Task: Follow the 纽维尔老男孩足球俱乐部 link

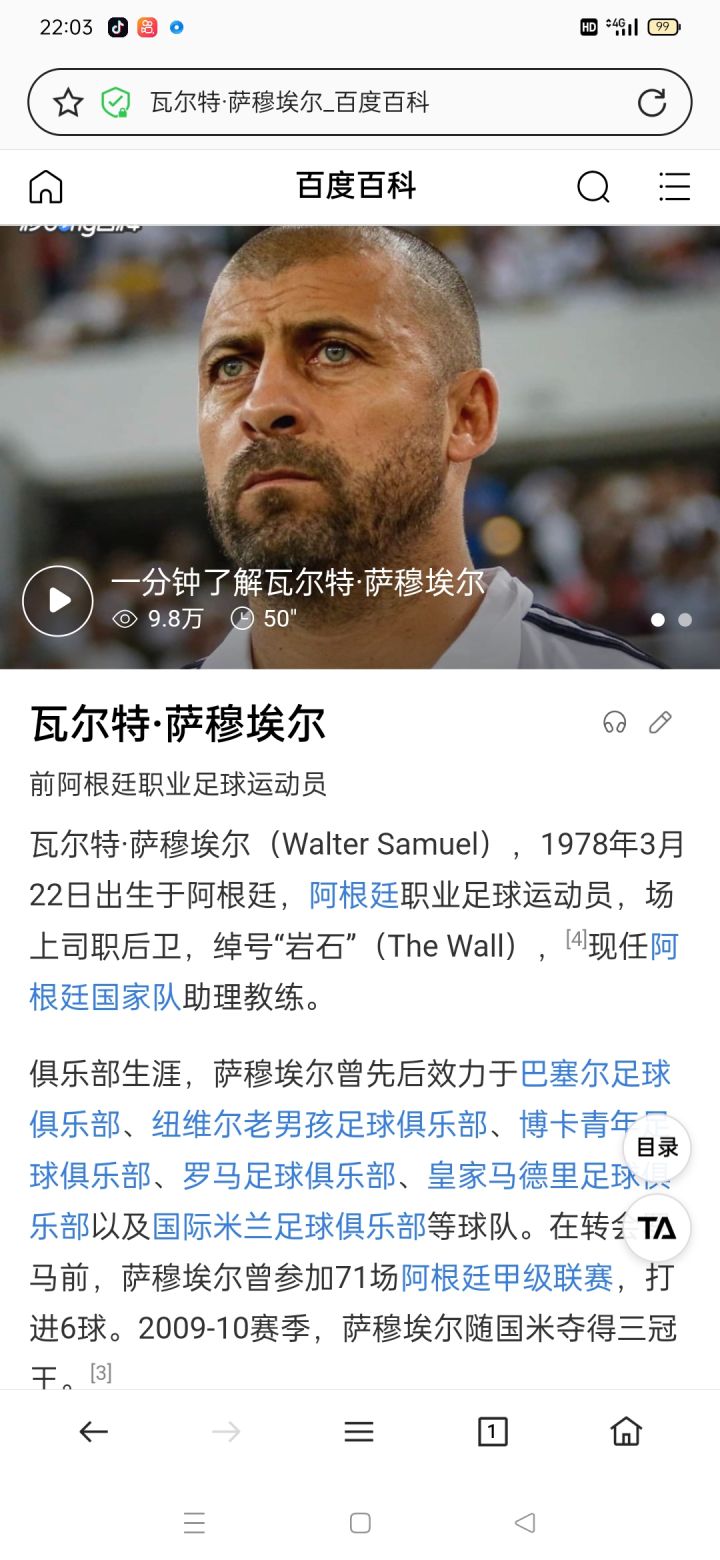Action: tap(320, 1124)
